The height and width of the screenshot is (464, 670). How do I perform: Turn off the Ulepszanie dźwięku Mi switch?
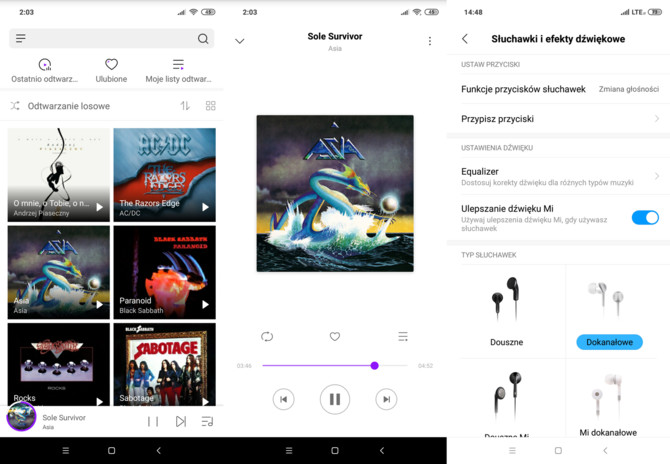click(645, 217)
